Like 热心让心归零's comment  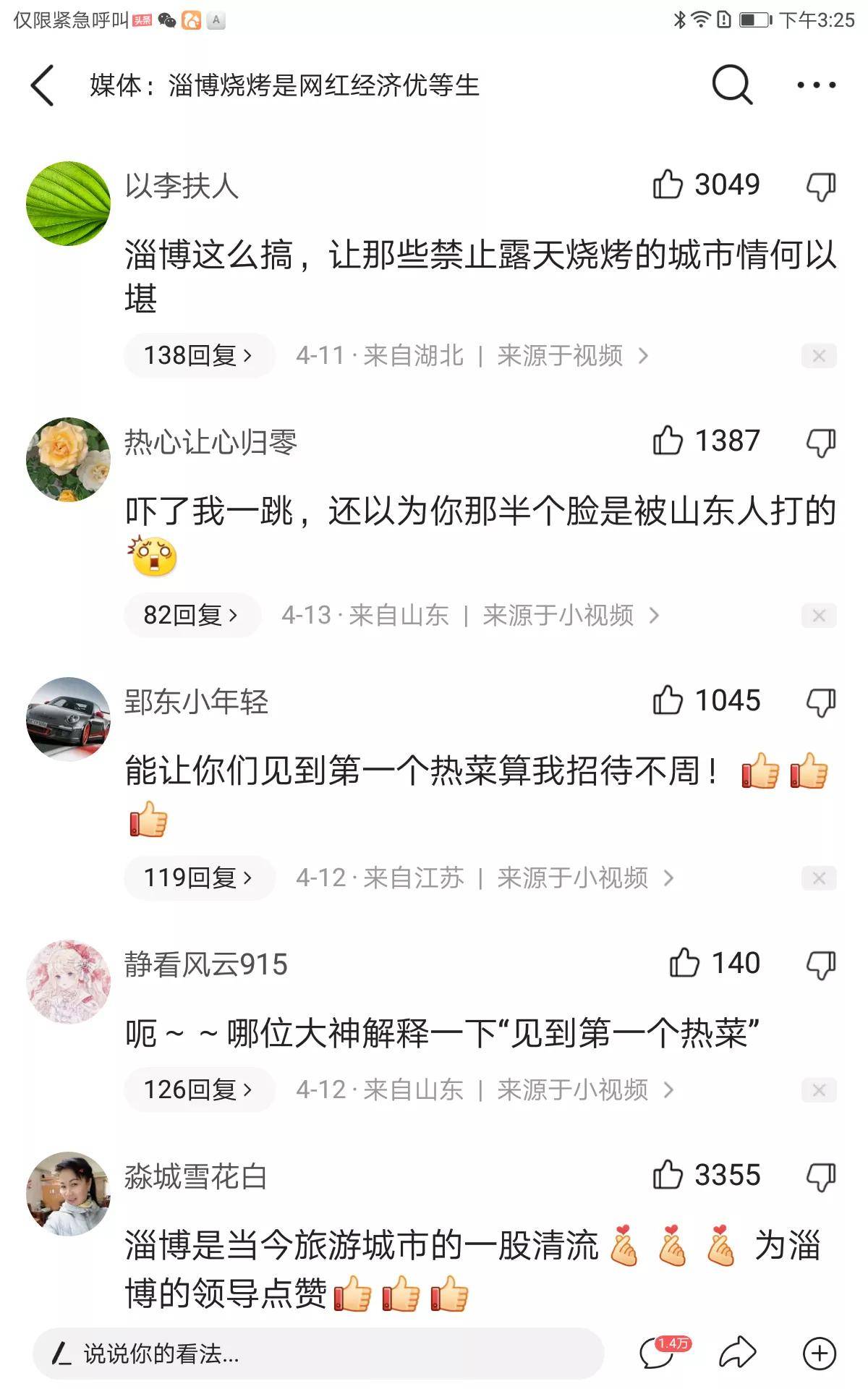(x=668, y=441)
